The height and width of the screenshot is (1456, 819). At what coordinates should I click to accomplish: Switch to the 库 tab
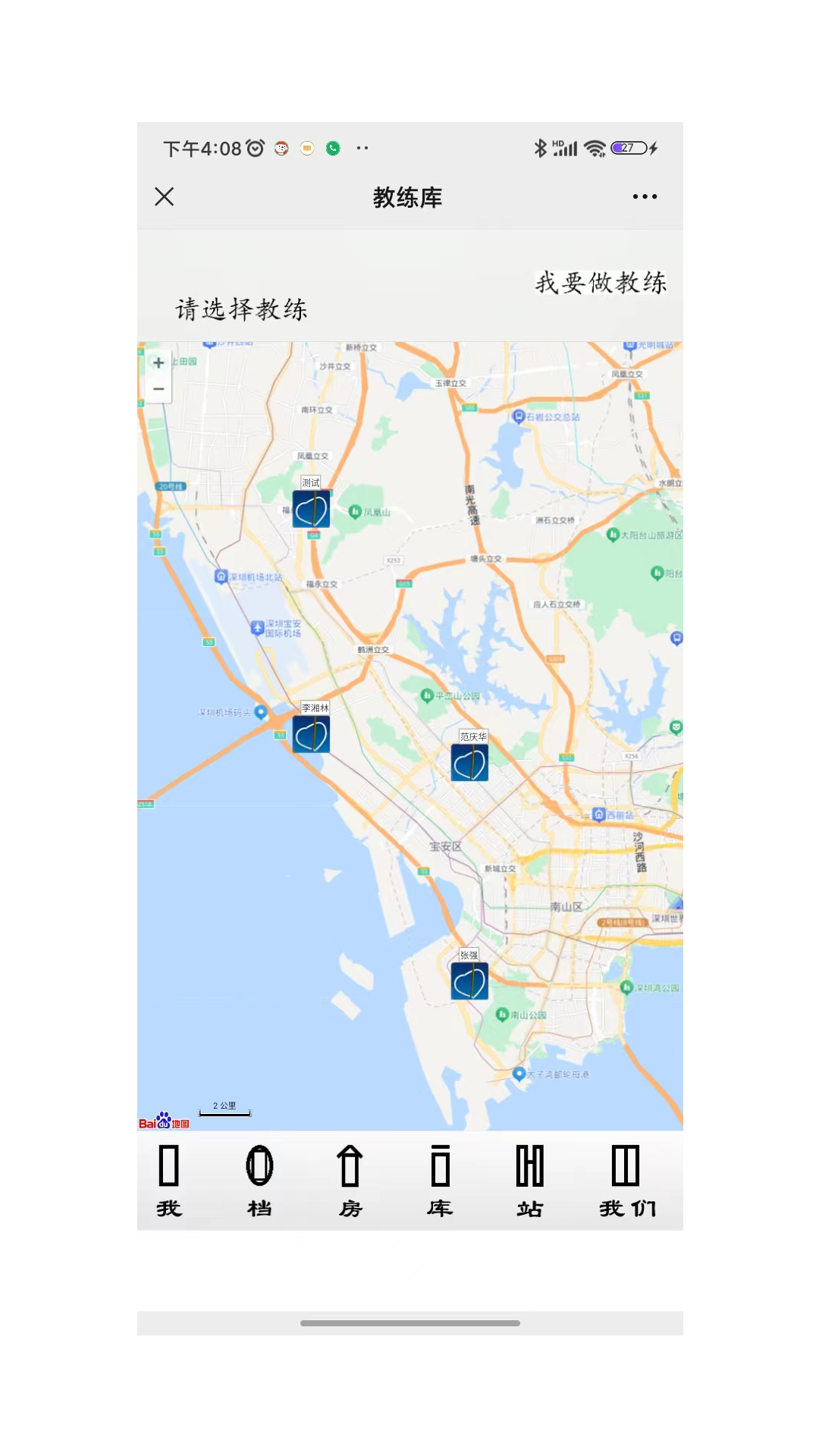440,1181
